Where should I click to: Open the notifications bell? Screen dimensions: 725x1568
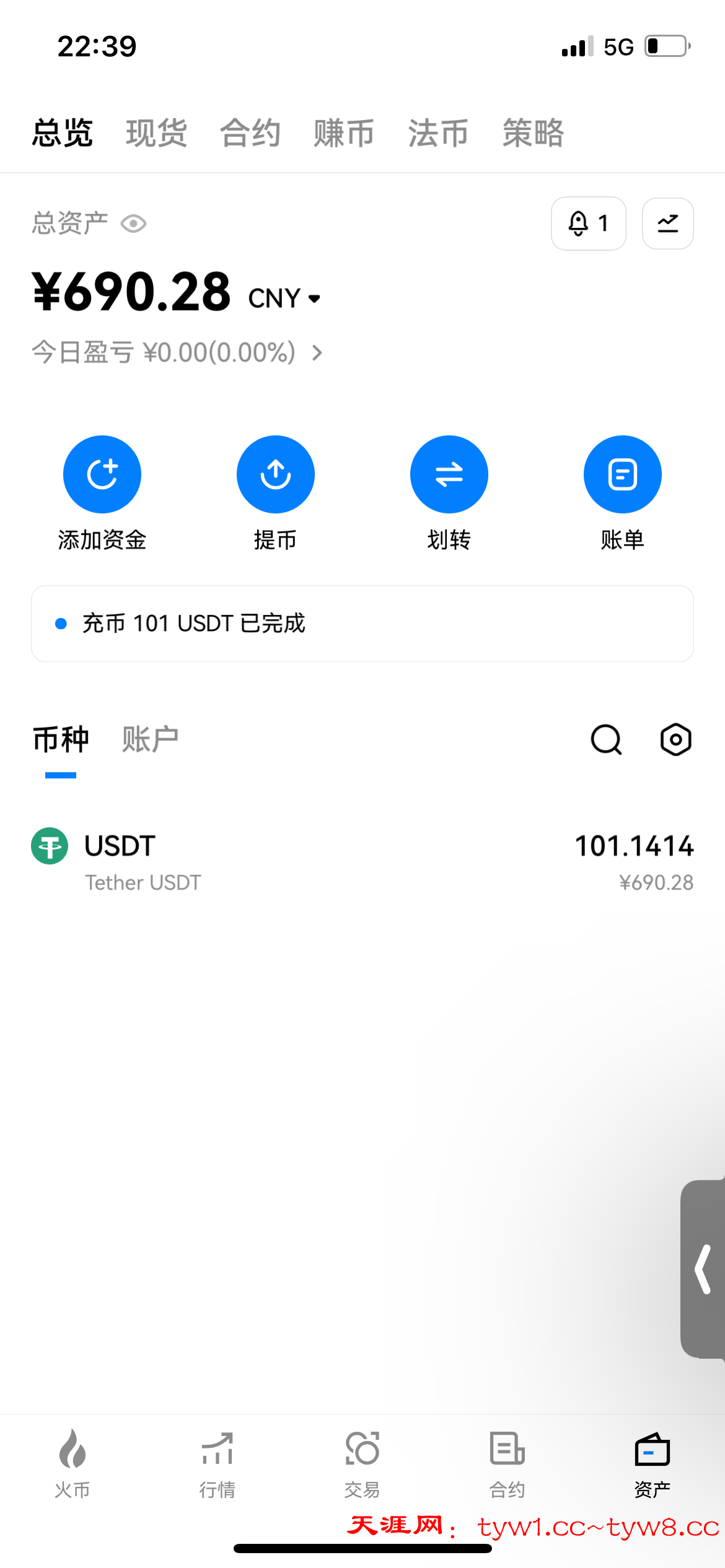point(588,224)
